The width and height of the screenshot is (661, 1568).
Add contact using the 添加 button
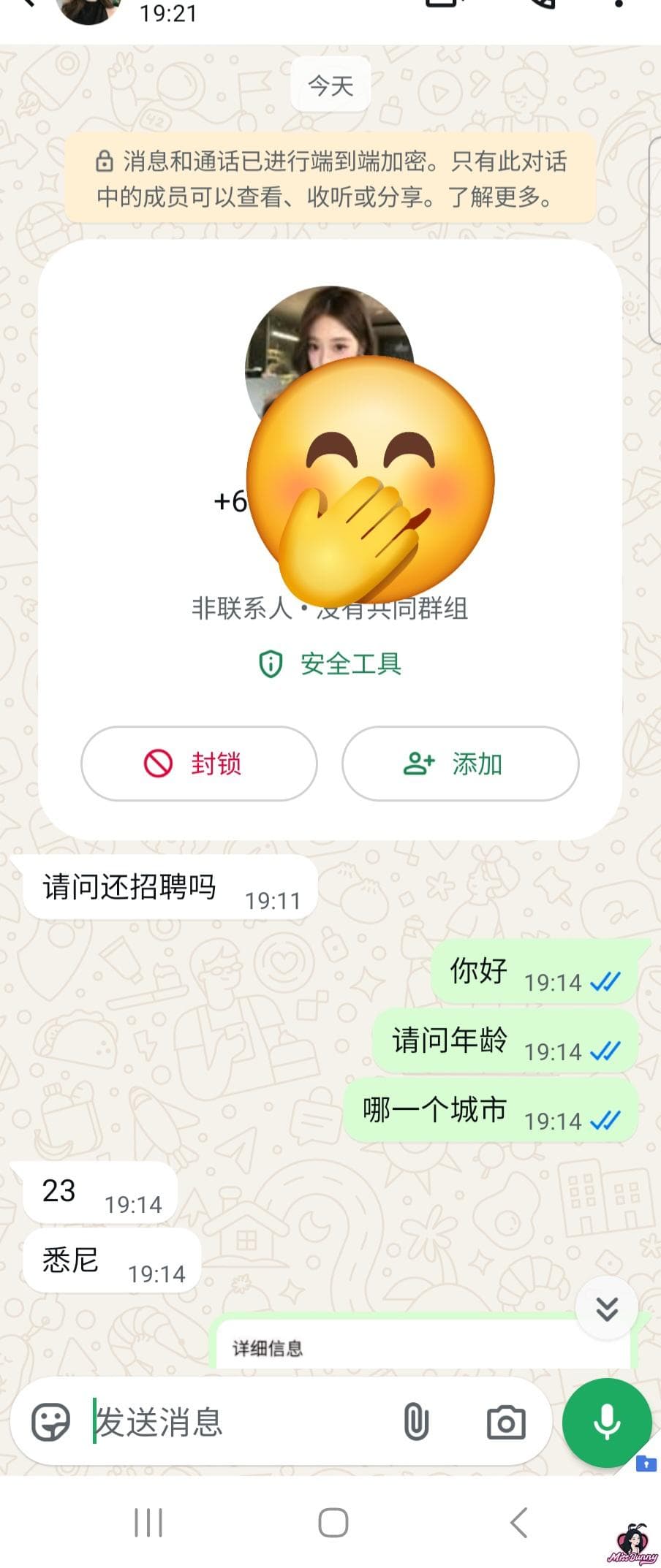(x=459, y=763)
